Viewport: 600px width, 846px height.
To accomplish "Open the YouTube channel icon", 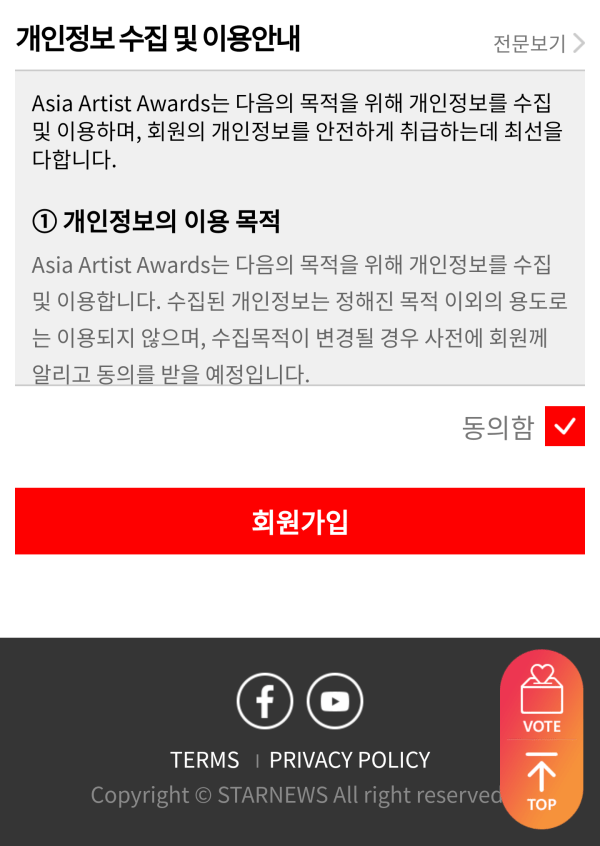I will [x=335, y=701].
